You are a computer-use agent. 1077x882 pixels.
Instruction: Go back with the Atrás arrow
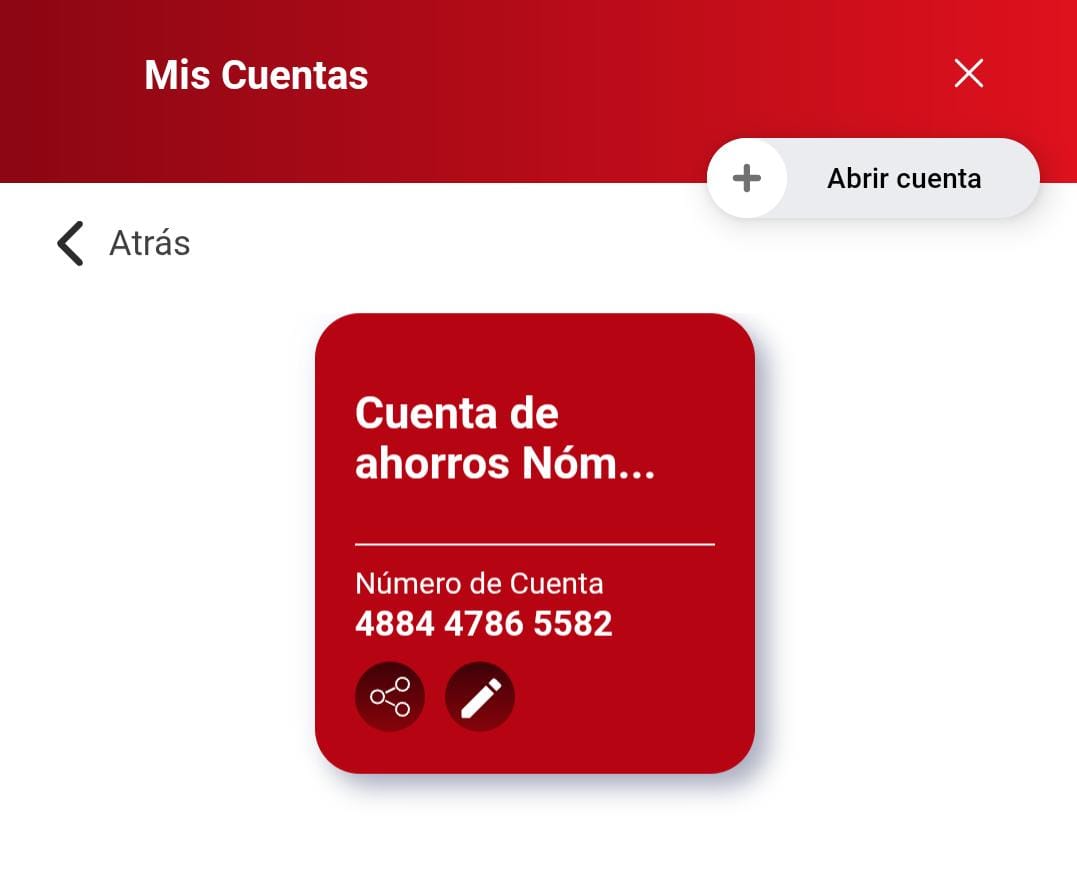(70, 243)
